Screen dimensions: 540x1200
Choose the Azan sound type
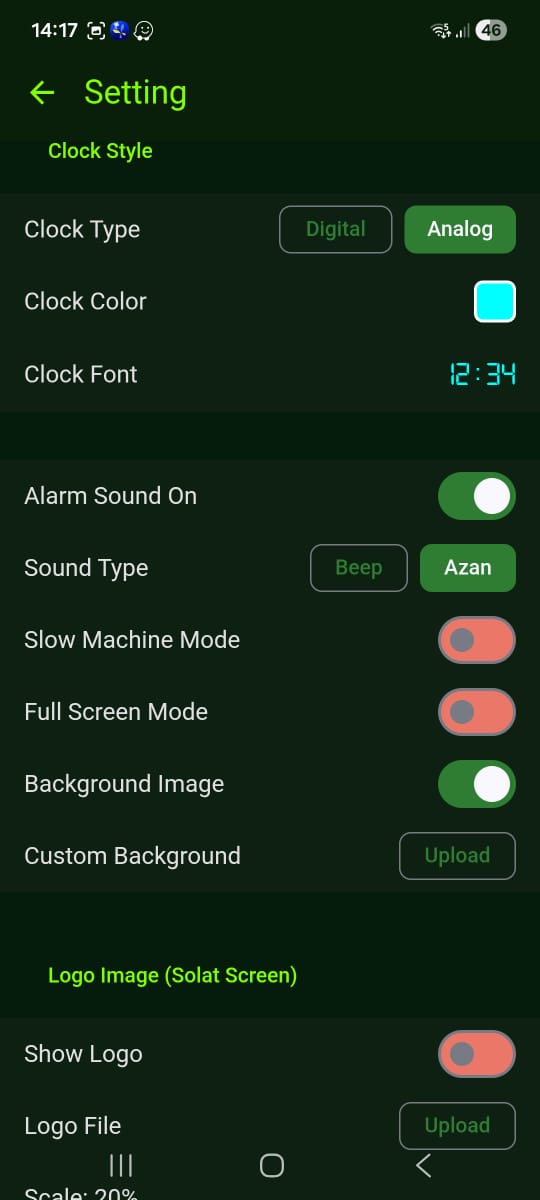(468, 568)
